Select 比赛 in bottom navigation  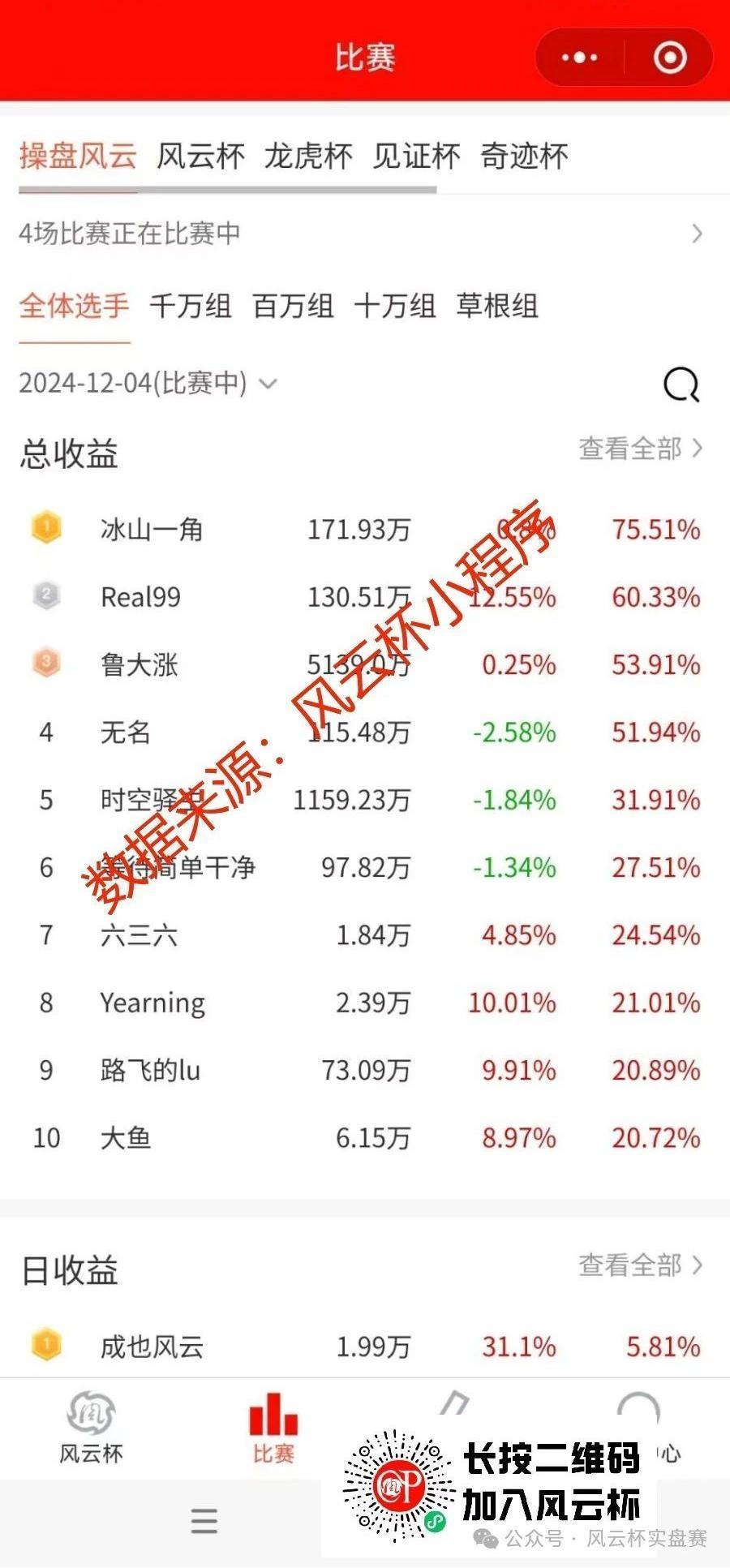click(273, 1427)
